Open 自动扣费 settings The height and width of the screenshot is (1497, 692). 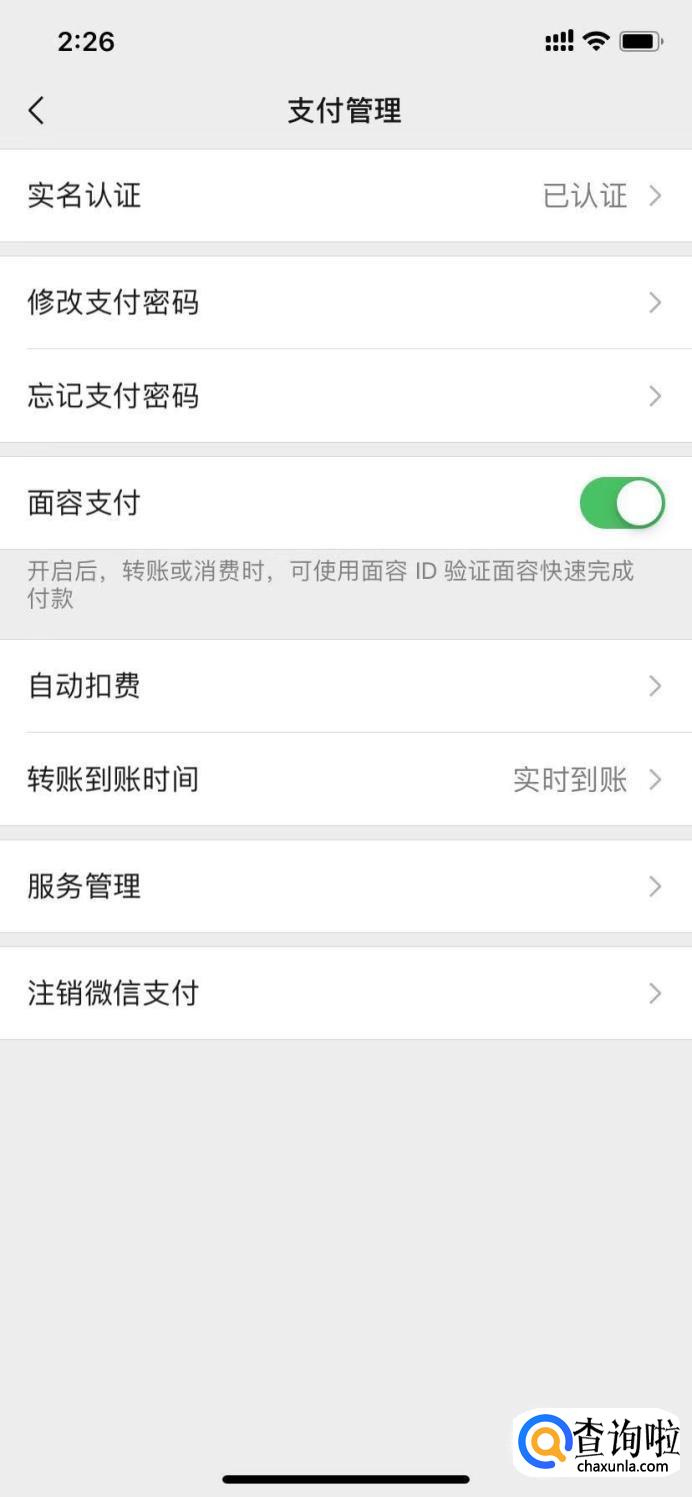point(345,686)
